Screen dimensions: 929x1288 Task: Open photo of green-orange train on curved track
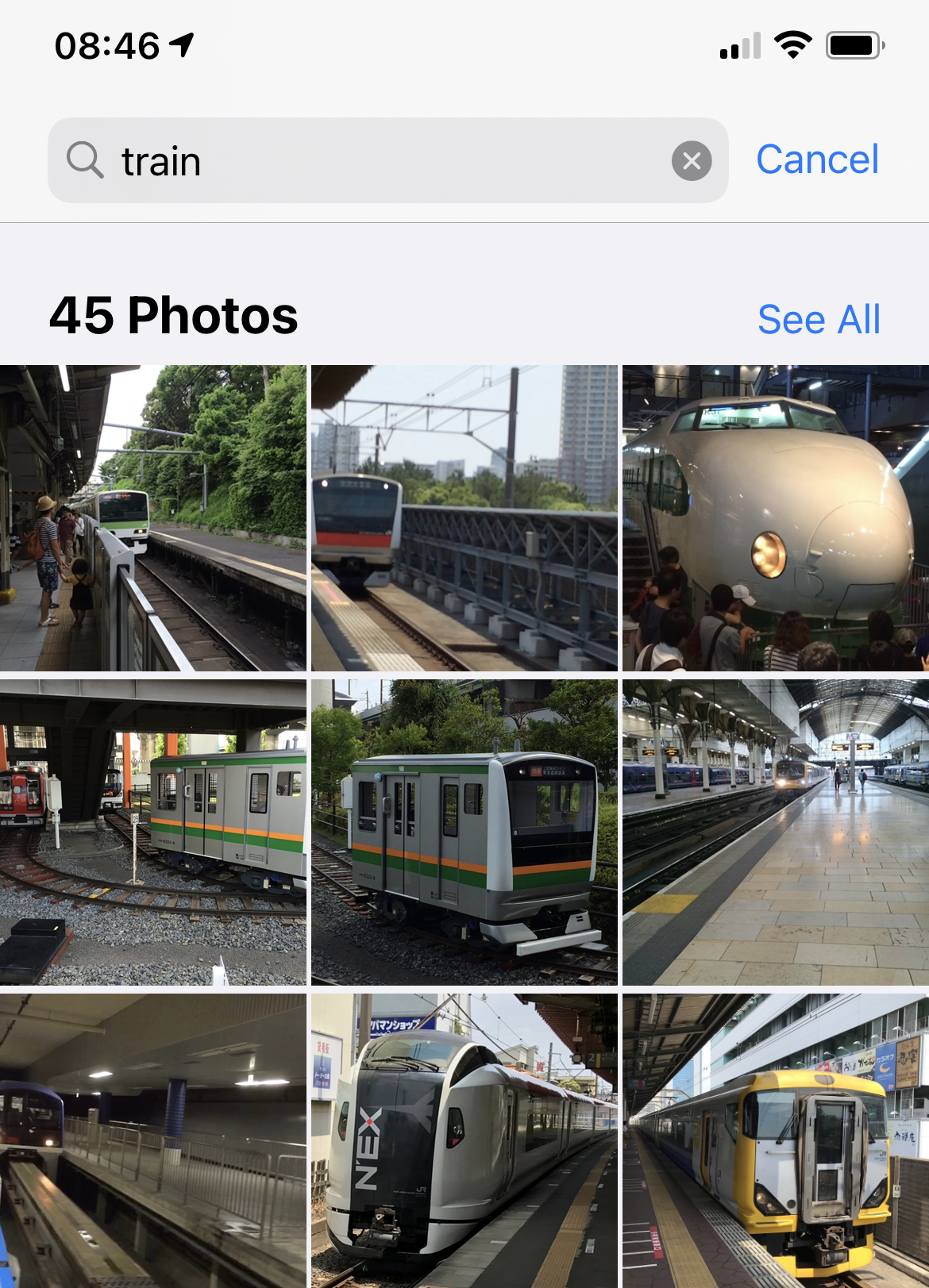tap(153, 832)
